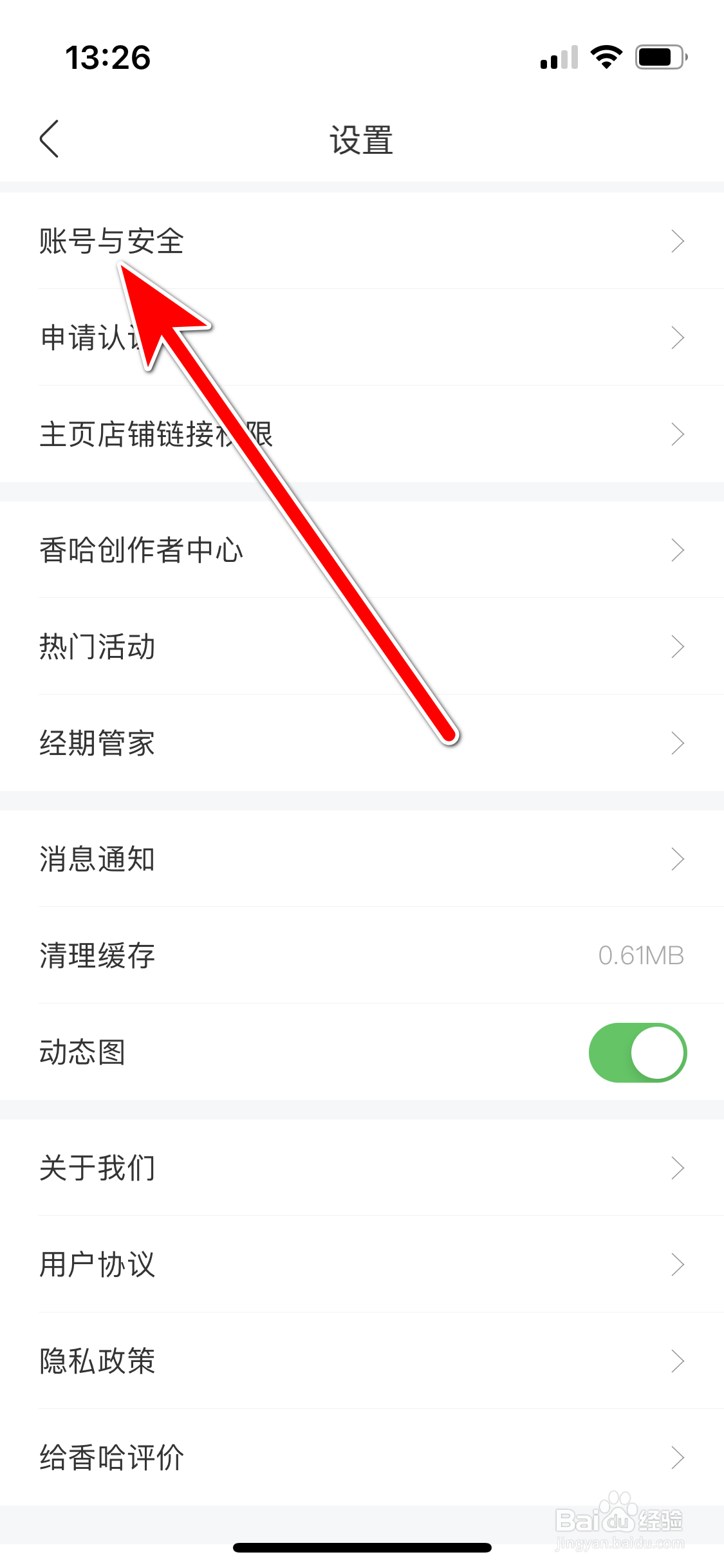Expand the 消息通知 row chevron
Image resolution: width=724 pixels, height=1568 pixels.
[x=678, y=858]
